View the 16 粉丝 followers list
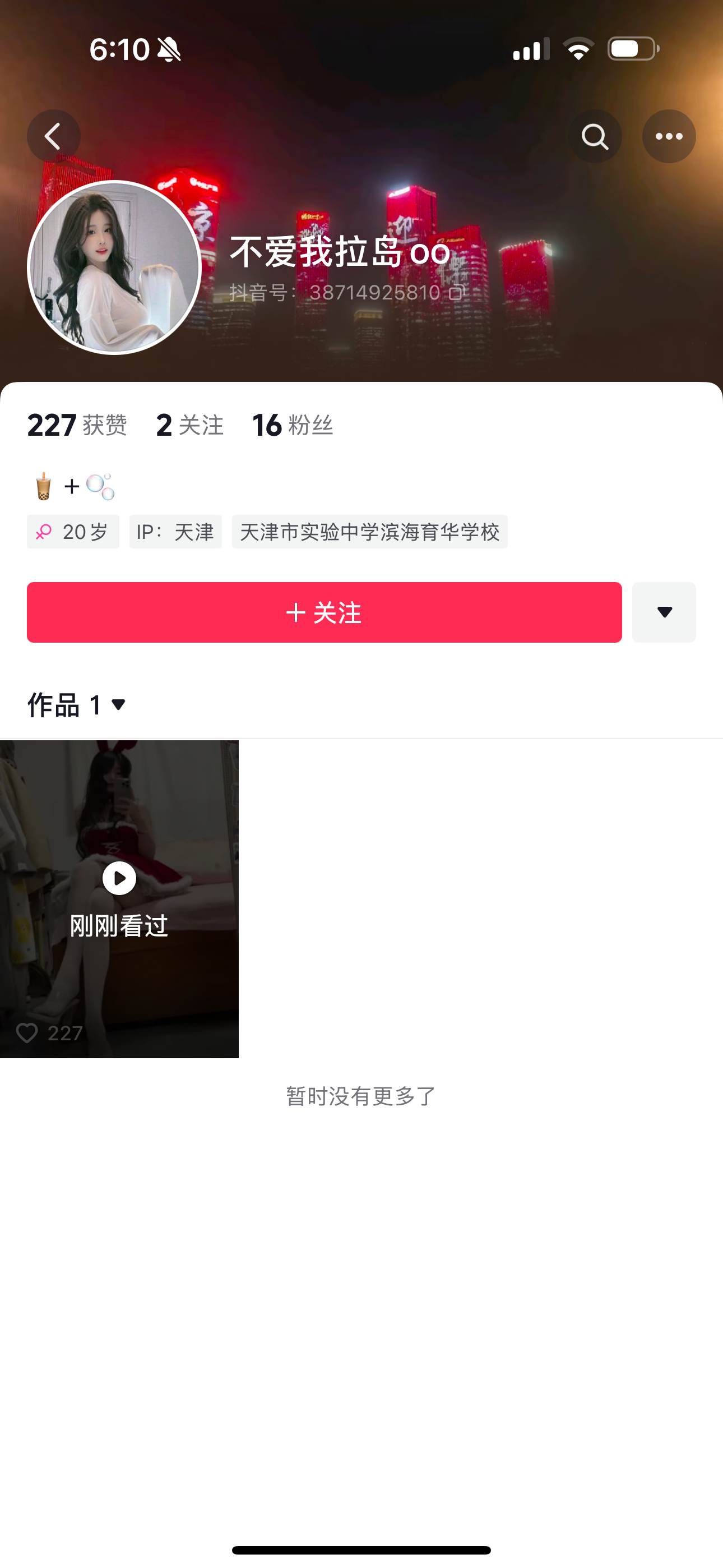 click(292, 425)
